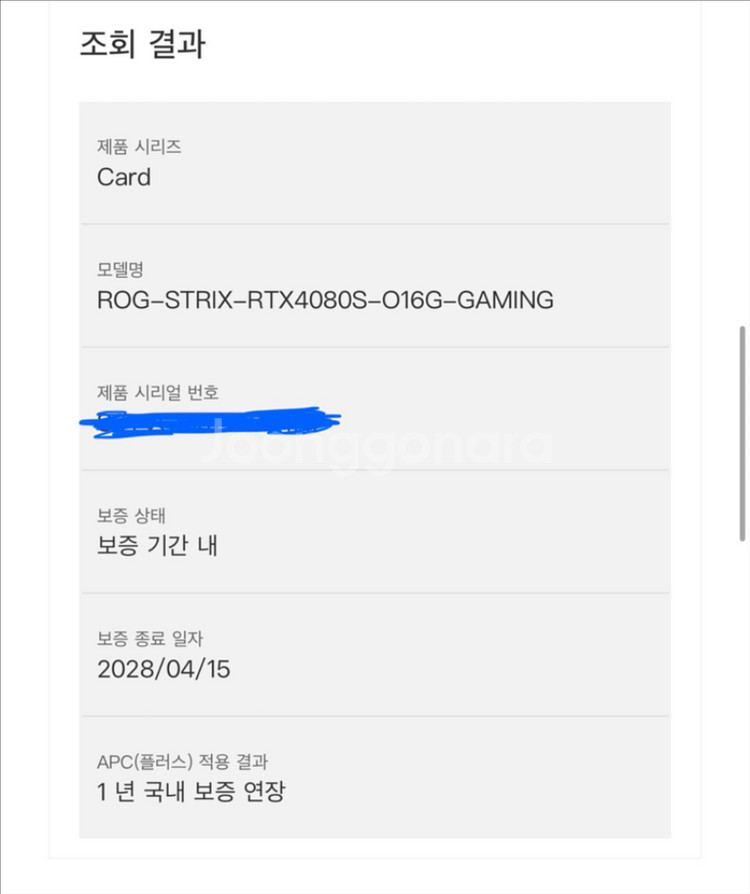
Task: Select the 1 년 국내 보증 연장 text
Action: 190,792
